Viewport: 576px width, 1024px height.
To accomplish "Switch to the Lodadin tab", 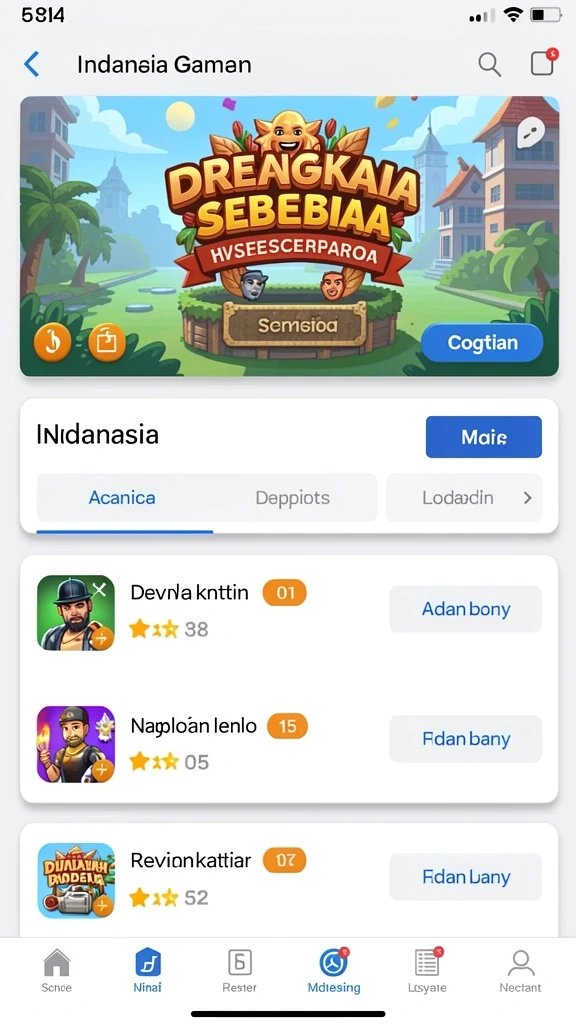I will click(x=464, y=498).
